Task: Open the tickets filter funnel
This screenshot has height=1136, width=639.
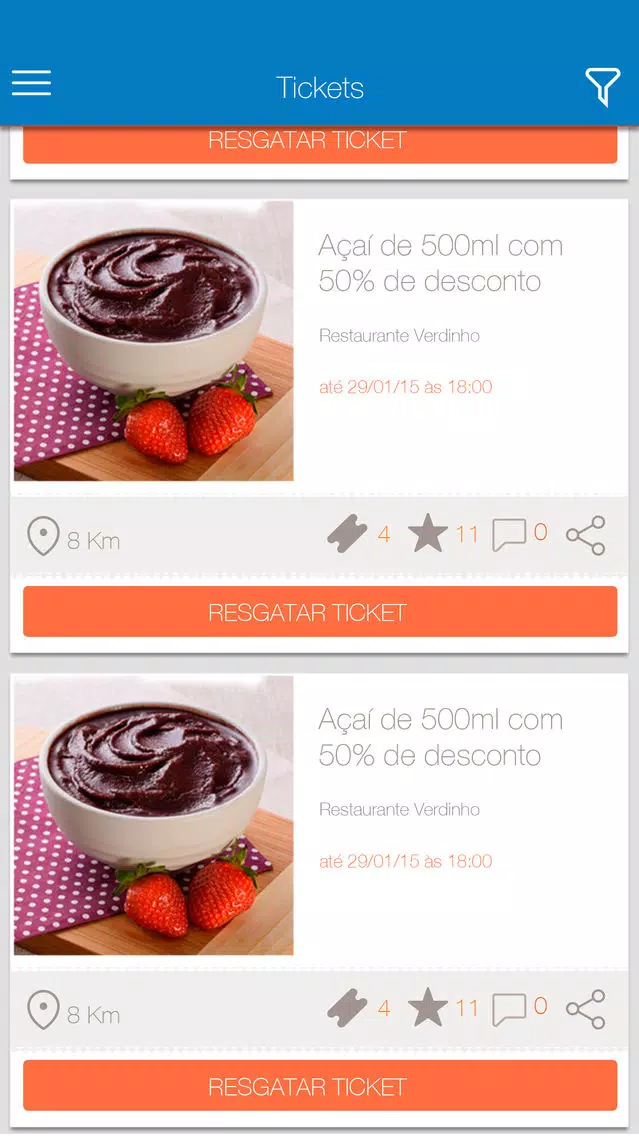Action: pyautogui.click(x=603, y=87)
